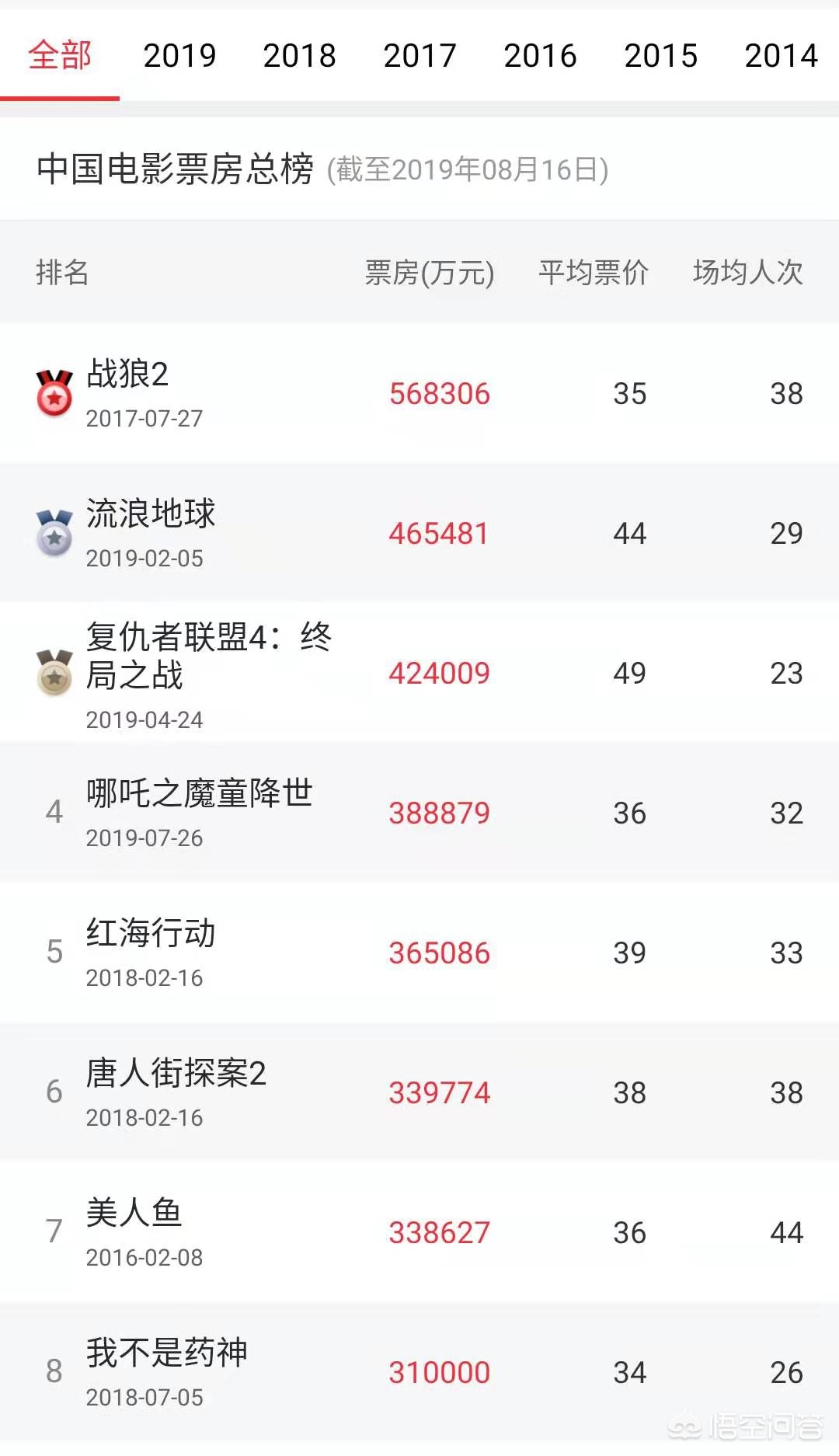The image size is (839, 1456).
Task: View the 美人鱼 movie entry
Action: 419,1232
